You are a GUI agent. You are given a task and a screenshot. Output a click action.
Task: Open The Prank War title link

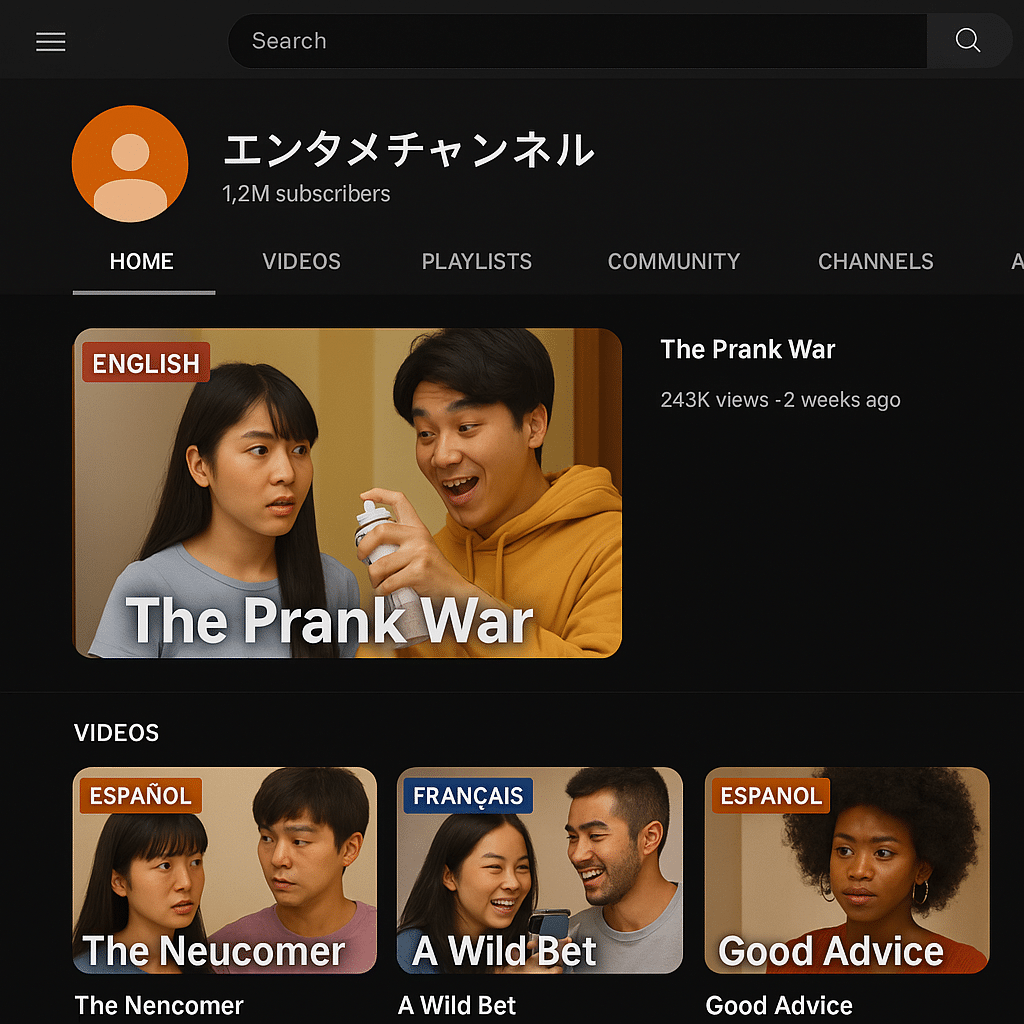pos(747,350)
